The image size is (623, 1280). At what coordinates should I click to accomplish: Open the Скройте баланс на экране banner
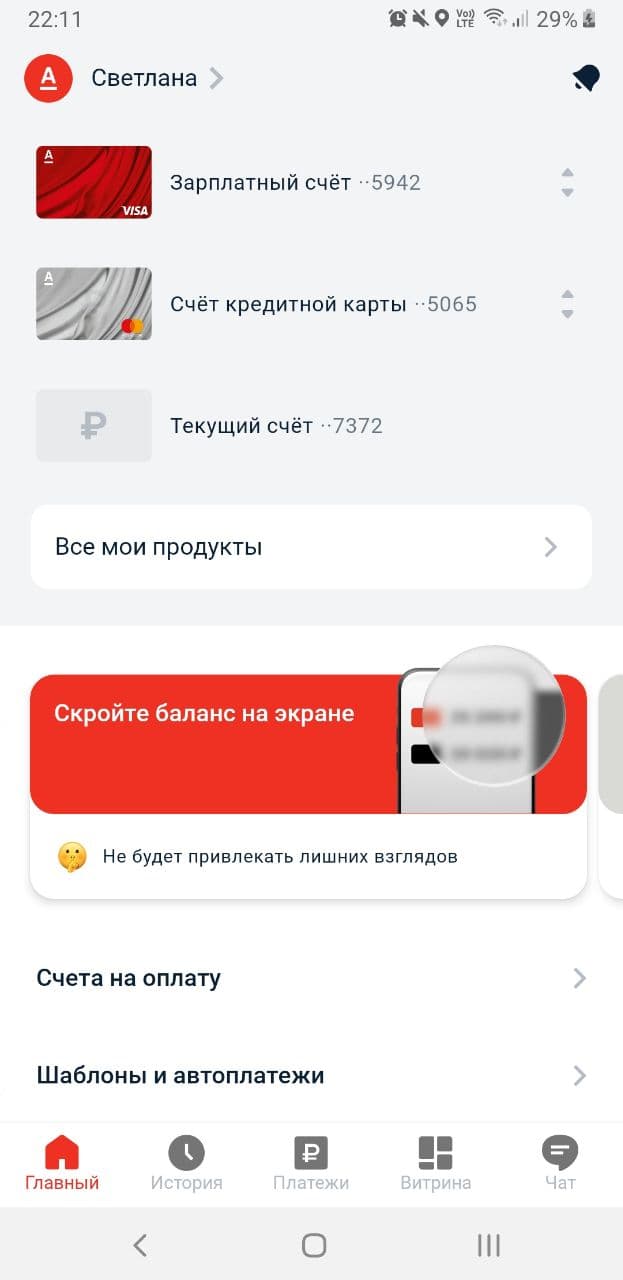308,743
